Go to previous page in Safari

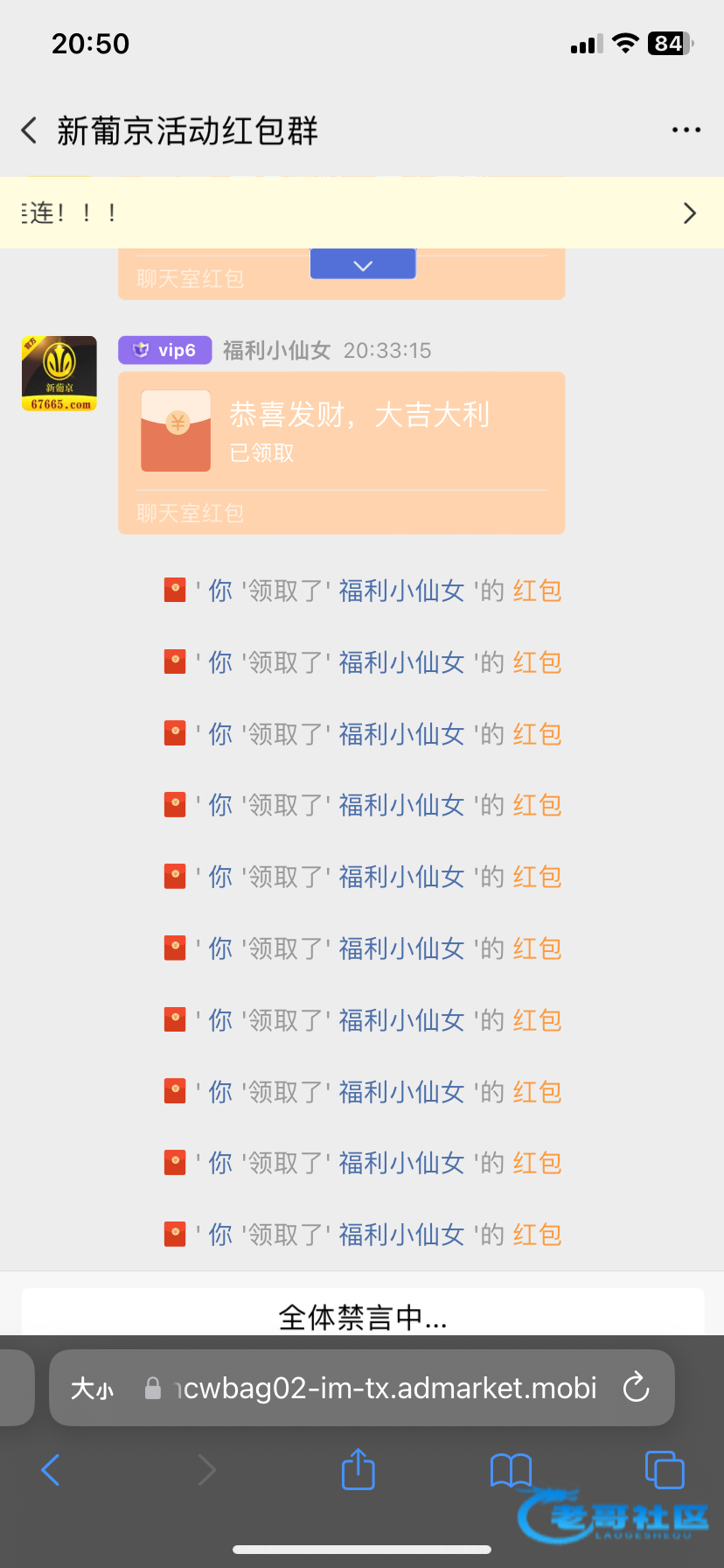(52, 1470)
